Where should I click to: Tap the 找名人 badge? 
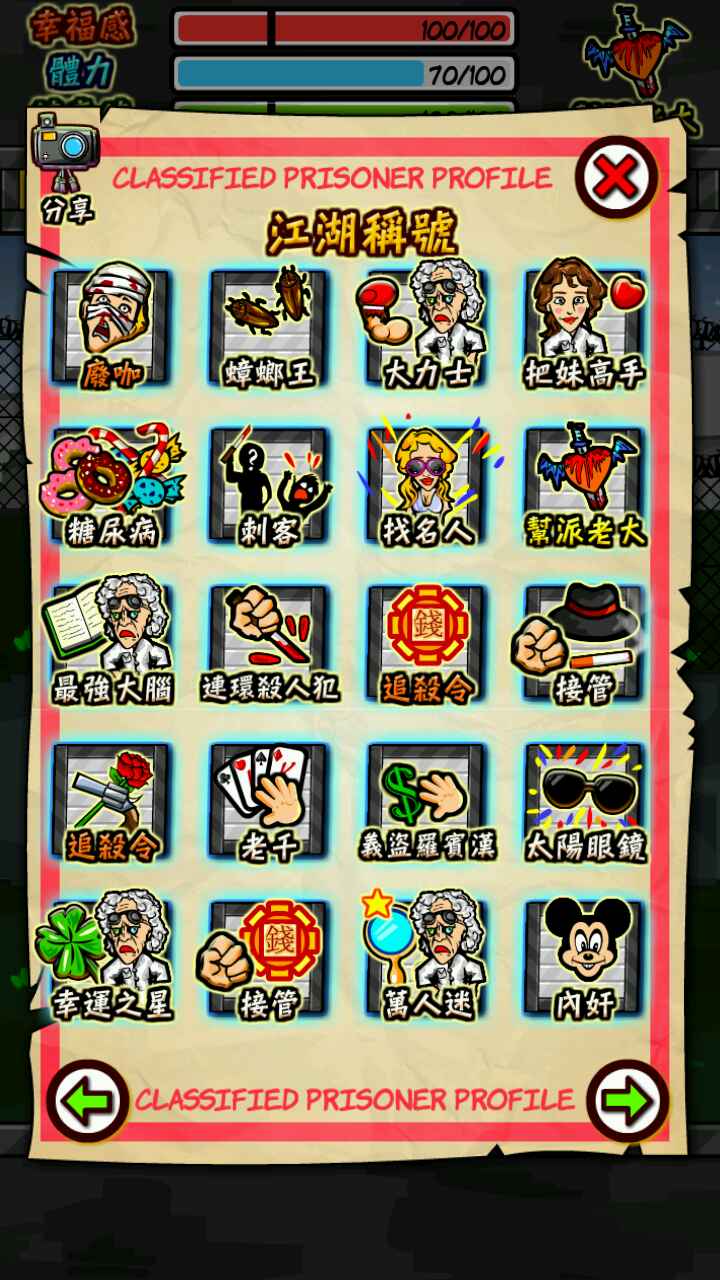point(427,484)
